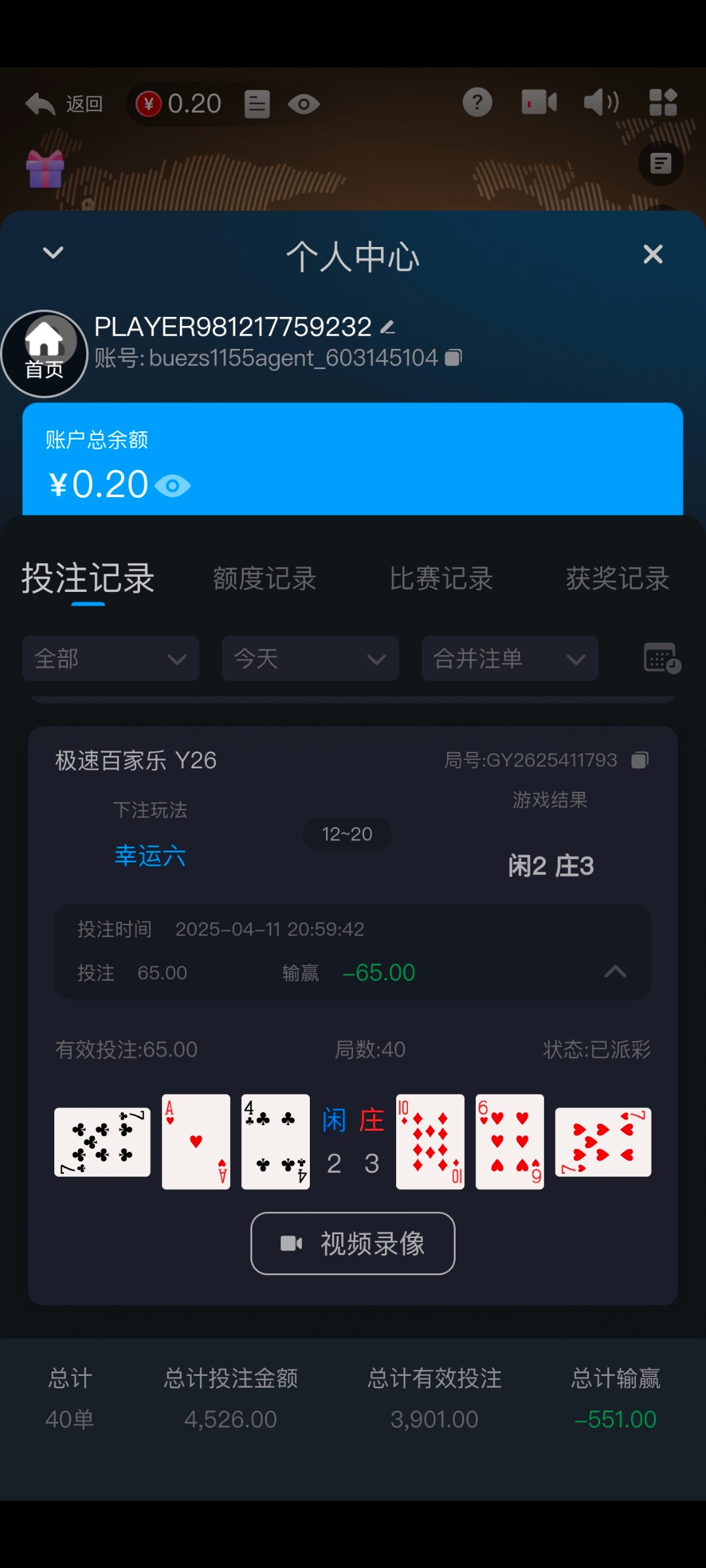Edit the player nickname pencil icon
The image size is (706, 1568).
coord(388,327)
